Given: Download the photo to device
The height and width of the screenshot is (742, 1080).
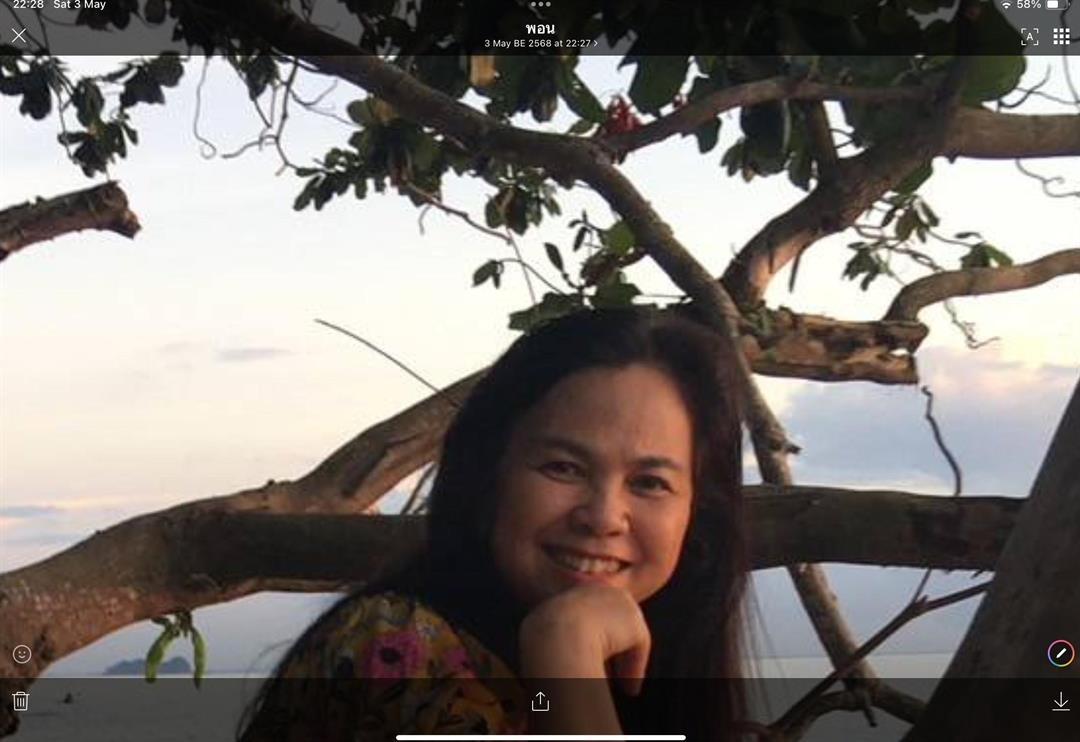Looking at the screenshot, I should point(1061,701).
